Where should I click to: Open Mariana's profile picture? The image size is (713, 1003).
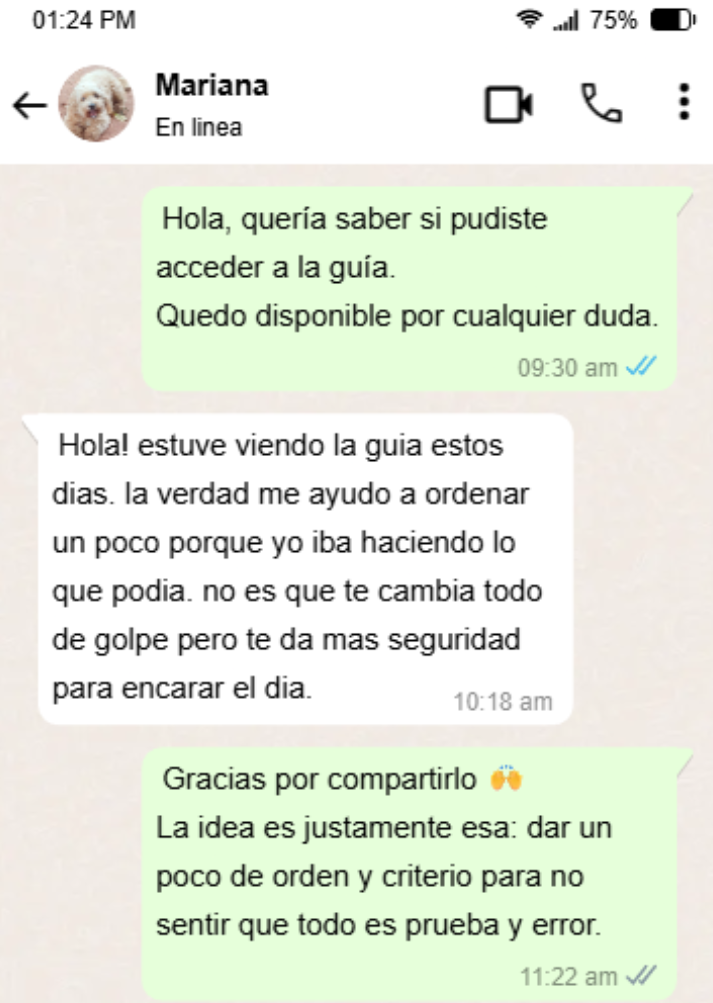pyautogui.click(x=96, y=104)
